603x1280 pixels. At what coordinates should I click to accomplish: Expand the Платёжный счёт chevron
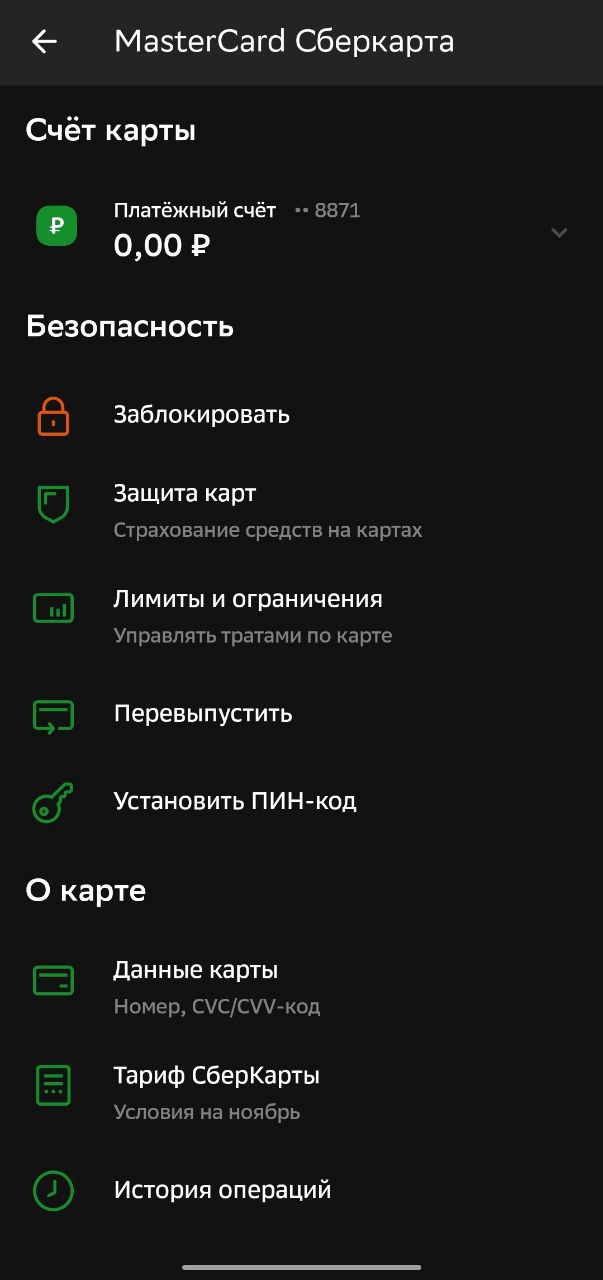pyautogui.click(x=559, y=232)
